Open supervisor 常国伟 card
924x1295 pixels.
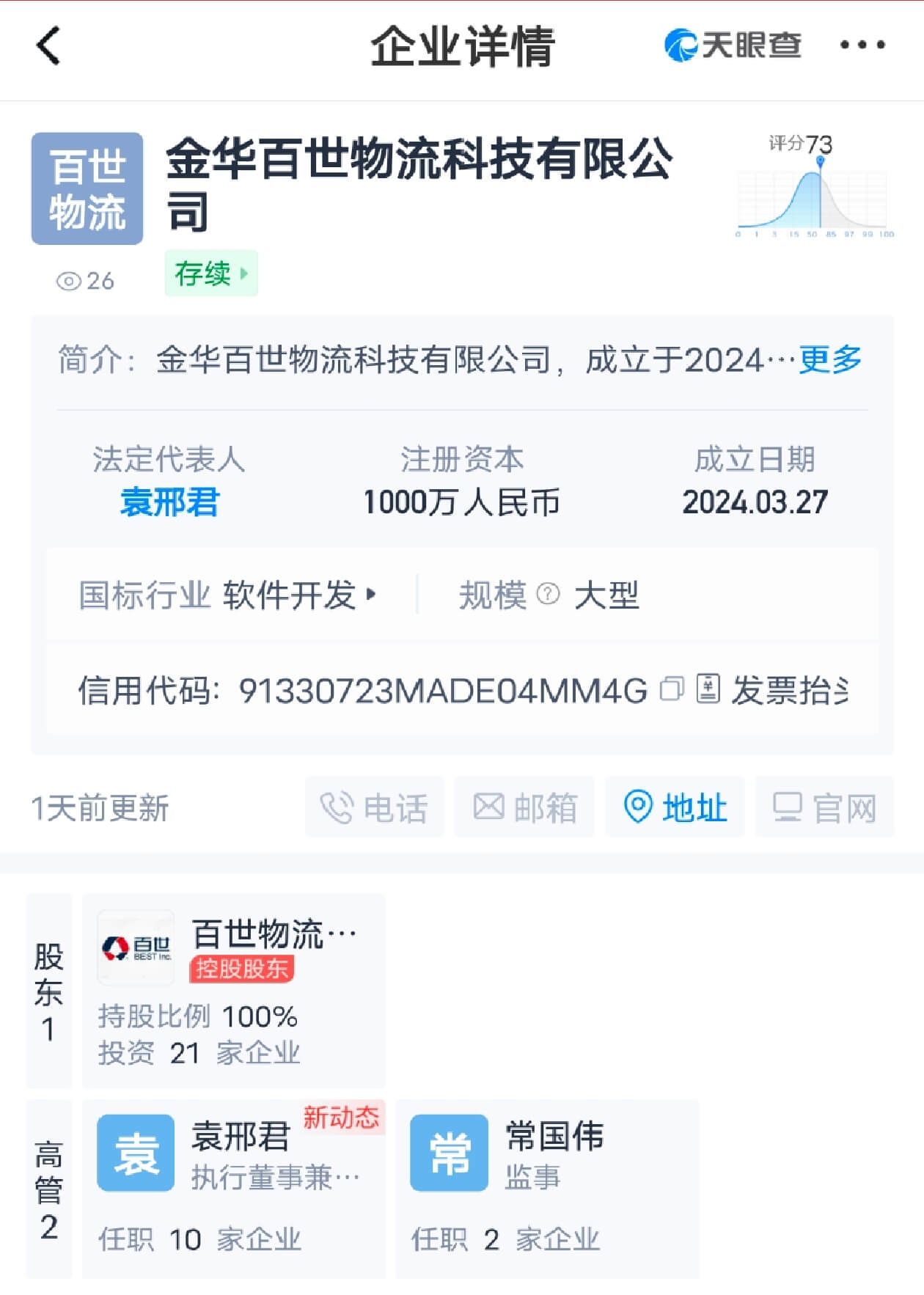point(547,1188)
